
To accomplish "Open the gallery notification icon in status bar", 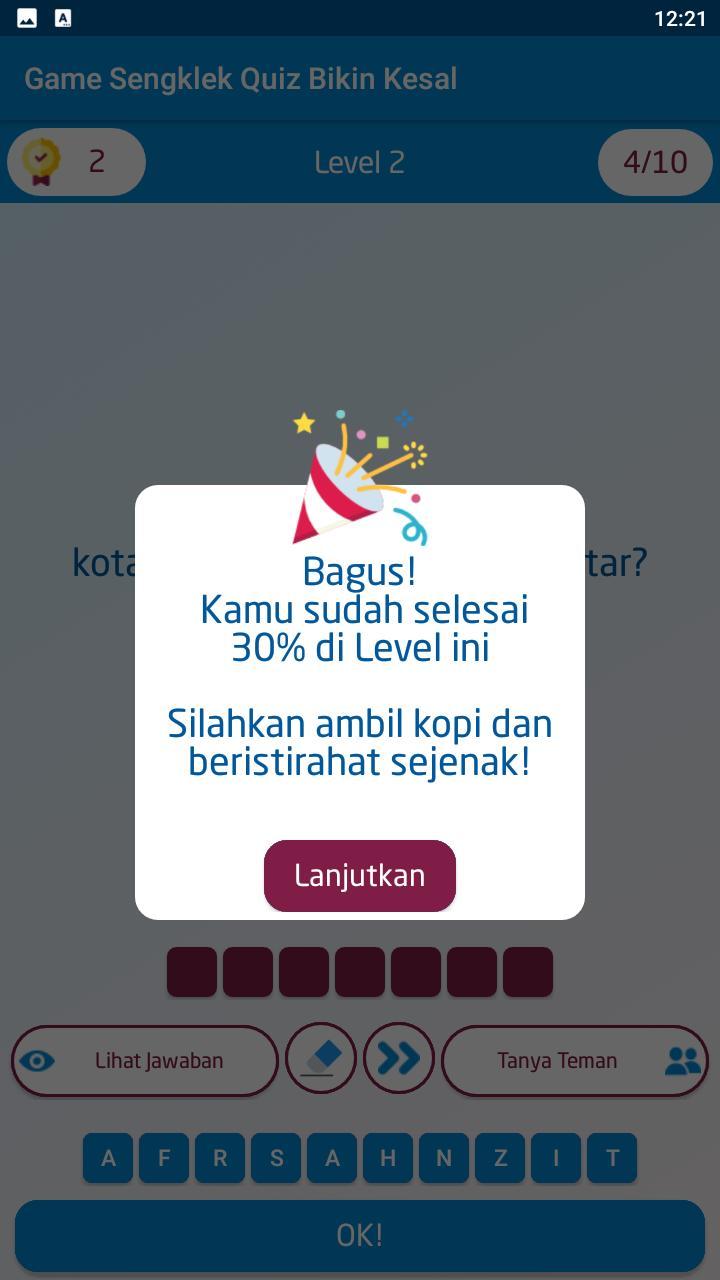I will click(x=25, y=17).
